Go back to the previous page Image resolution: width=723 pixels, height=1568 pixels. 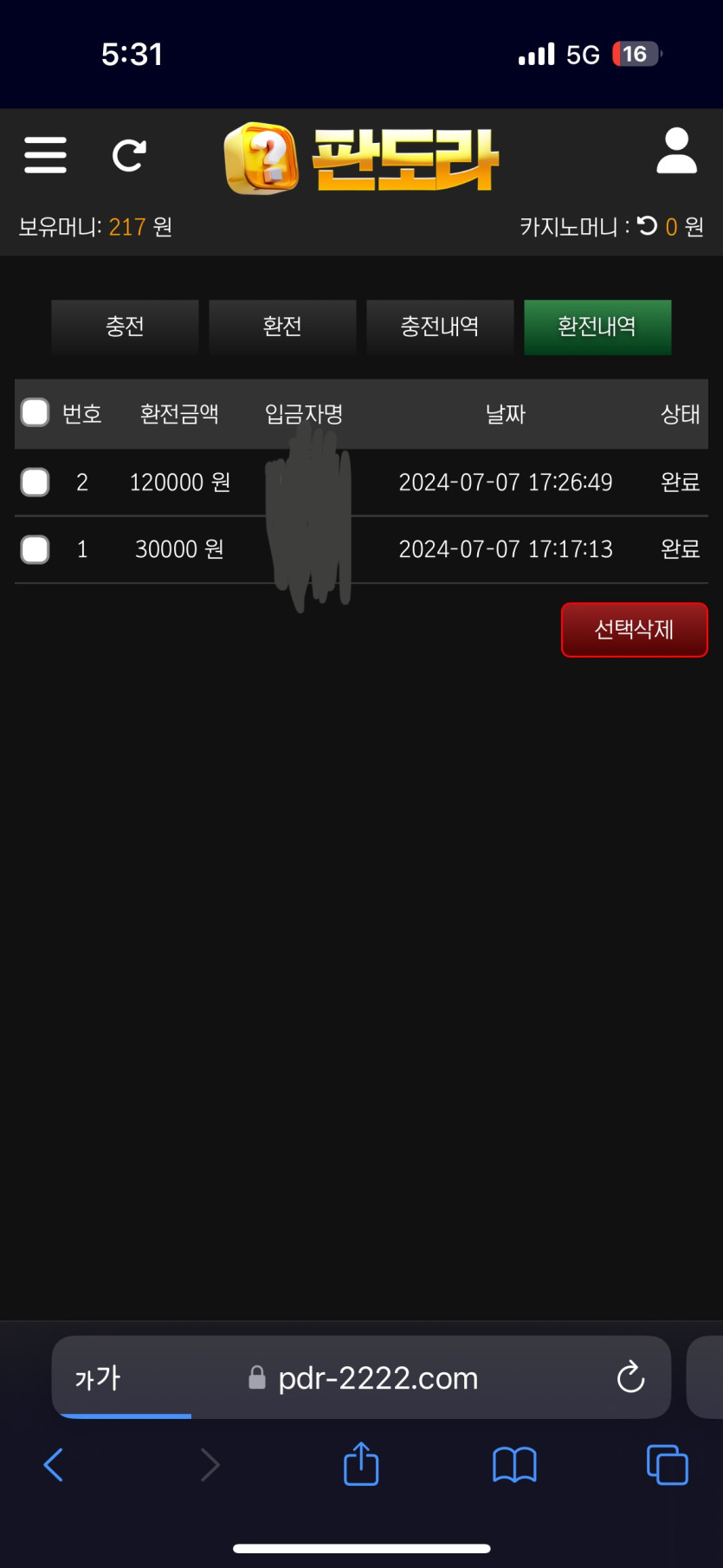pyautogui.click(x=54, y=1465)
